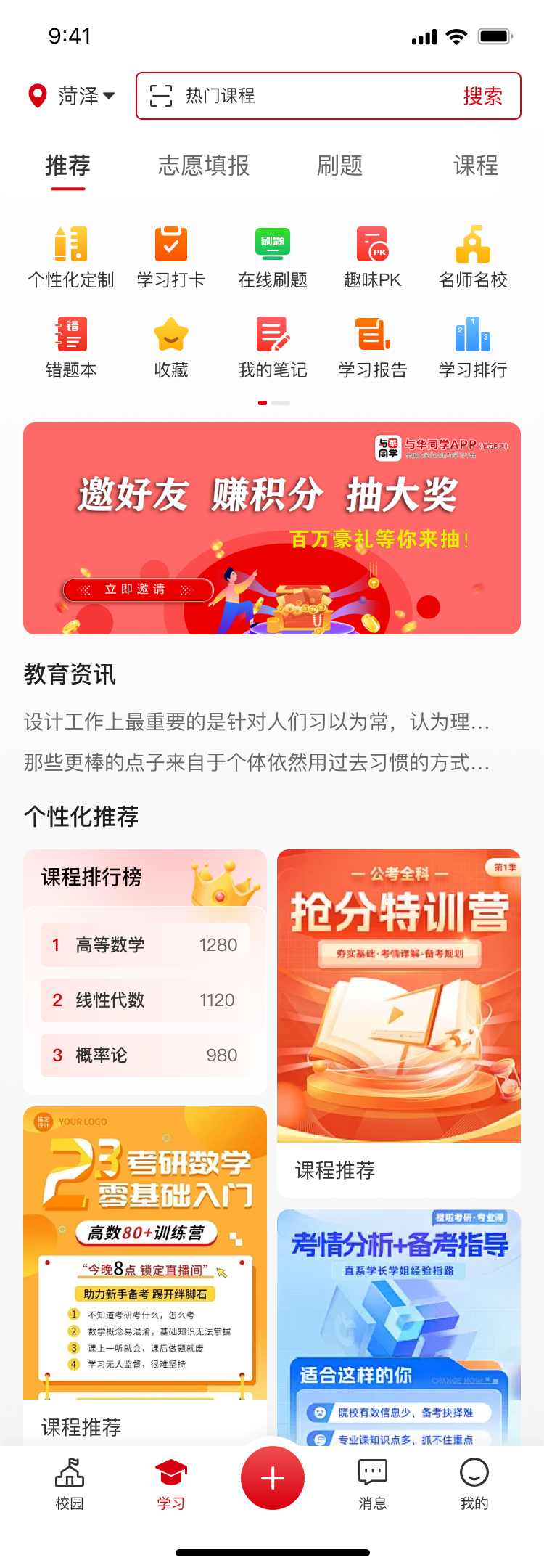
Task: Tap the red plus button
Action: (273, 1478)
